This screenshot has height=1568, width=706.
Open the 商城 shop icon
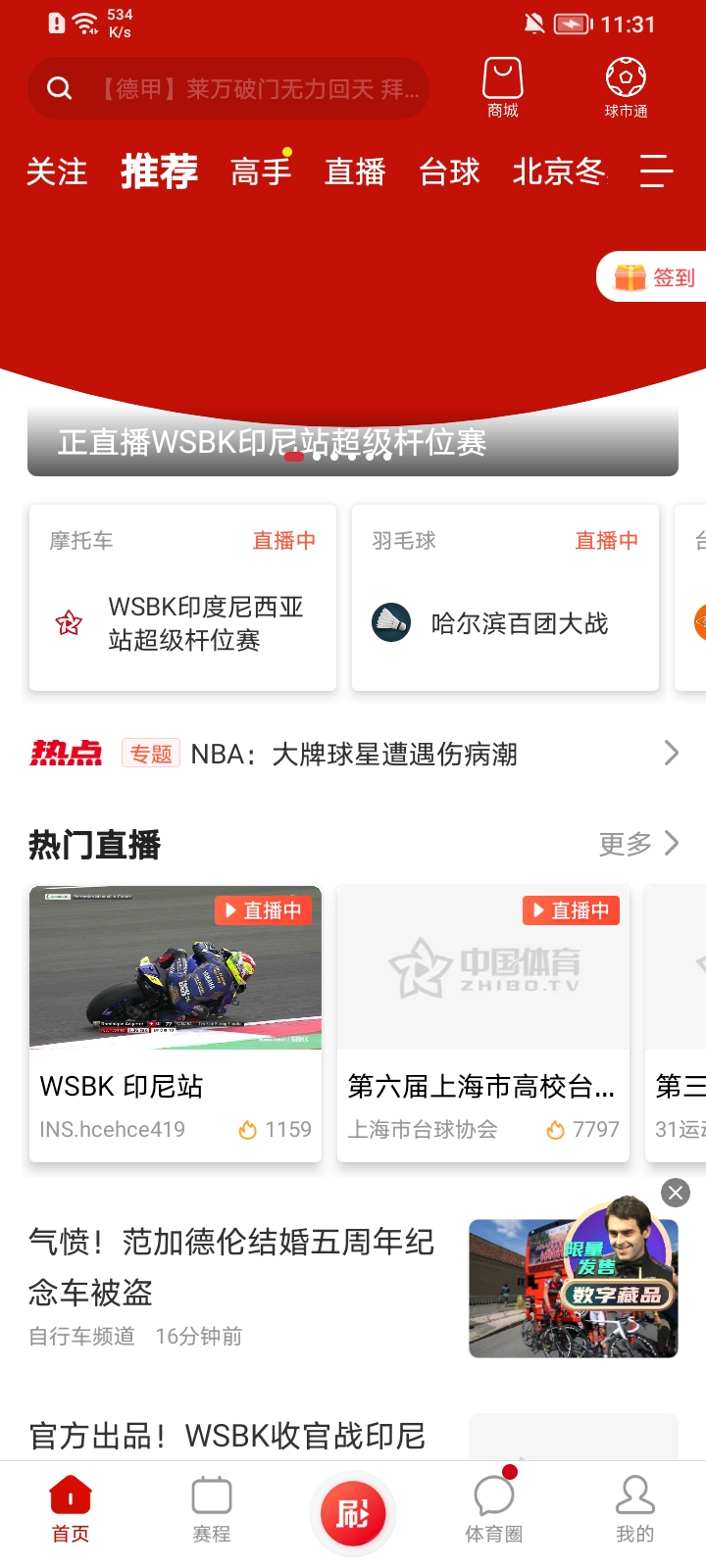[x=503, y=88]
